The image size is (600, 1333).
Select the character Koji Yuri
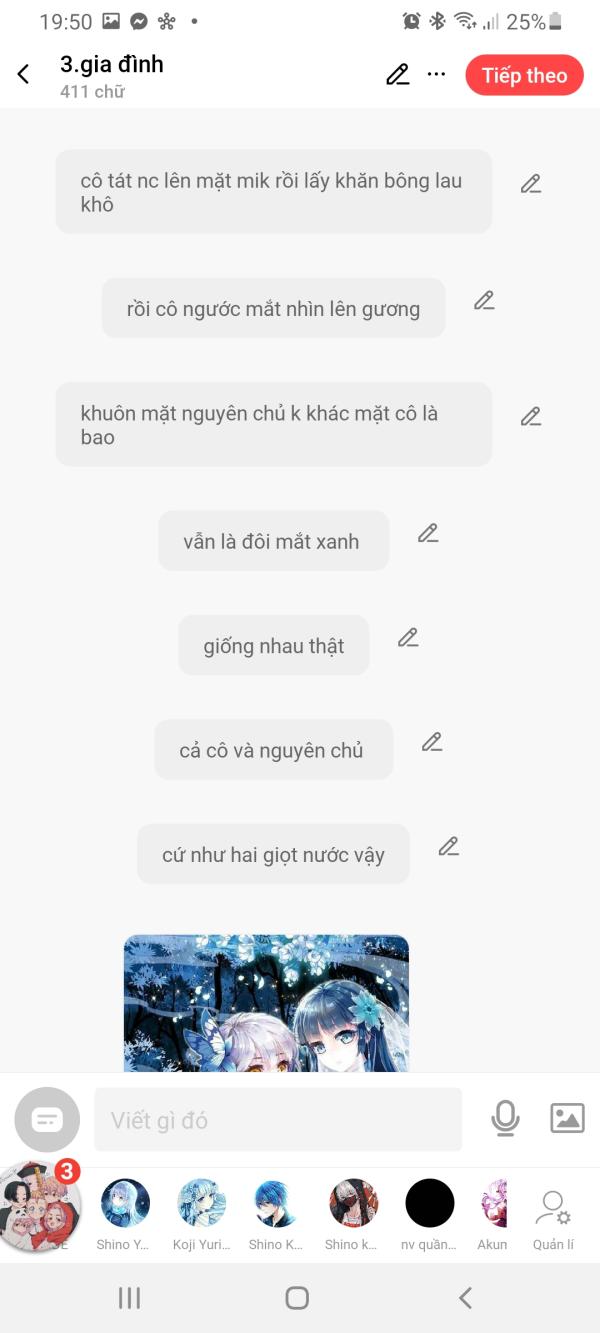(x=202, y=1204)
